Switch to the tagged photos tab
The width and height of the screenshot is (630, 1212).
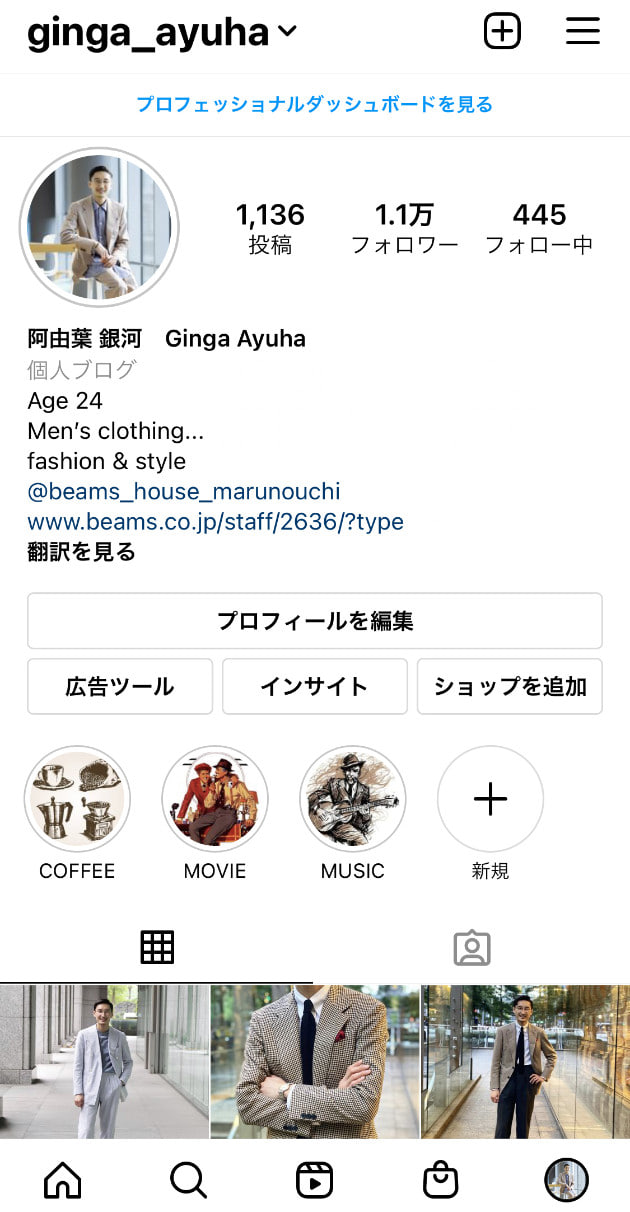[x=472, y=947]
